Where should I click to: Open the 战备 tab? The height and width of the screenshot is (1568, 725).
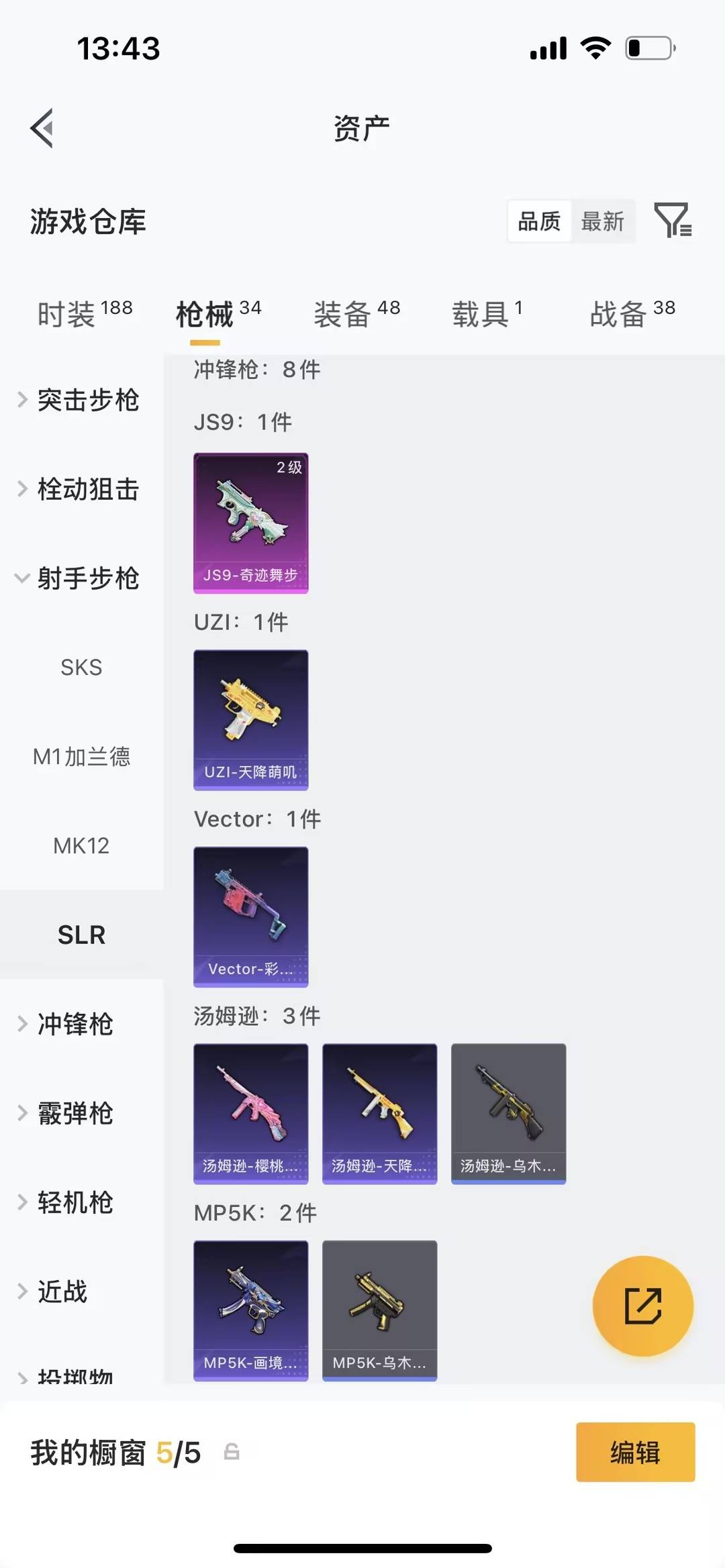[x=616, y=313]
